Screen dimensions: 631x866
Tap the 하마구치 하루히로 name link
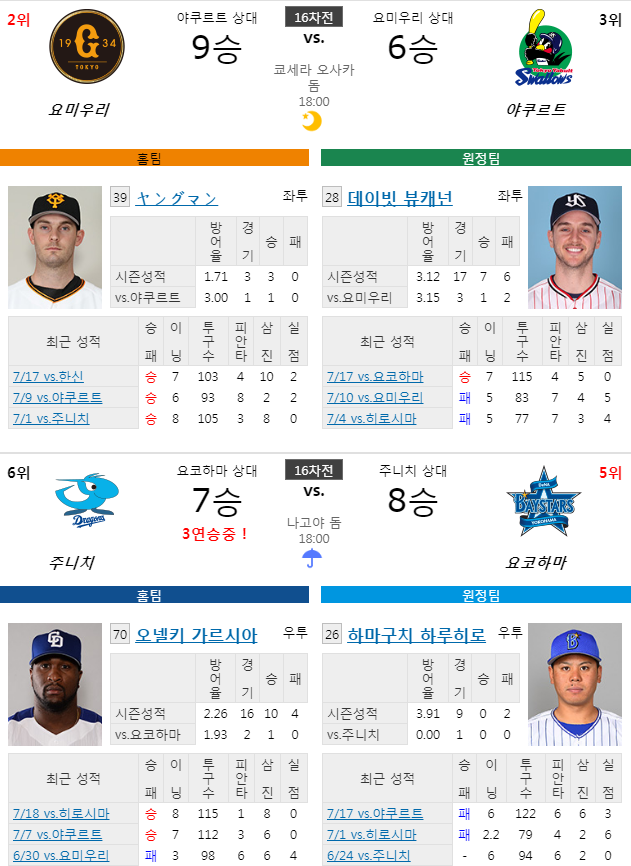point(416,635)
